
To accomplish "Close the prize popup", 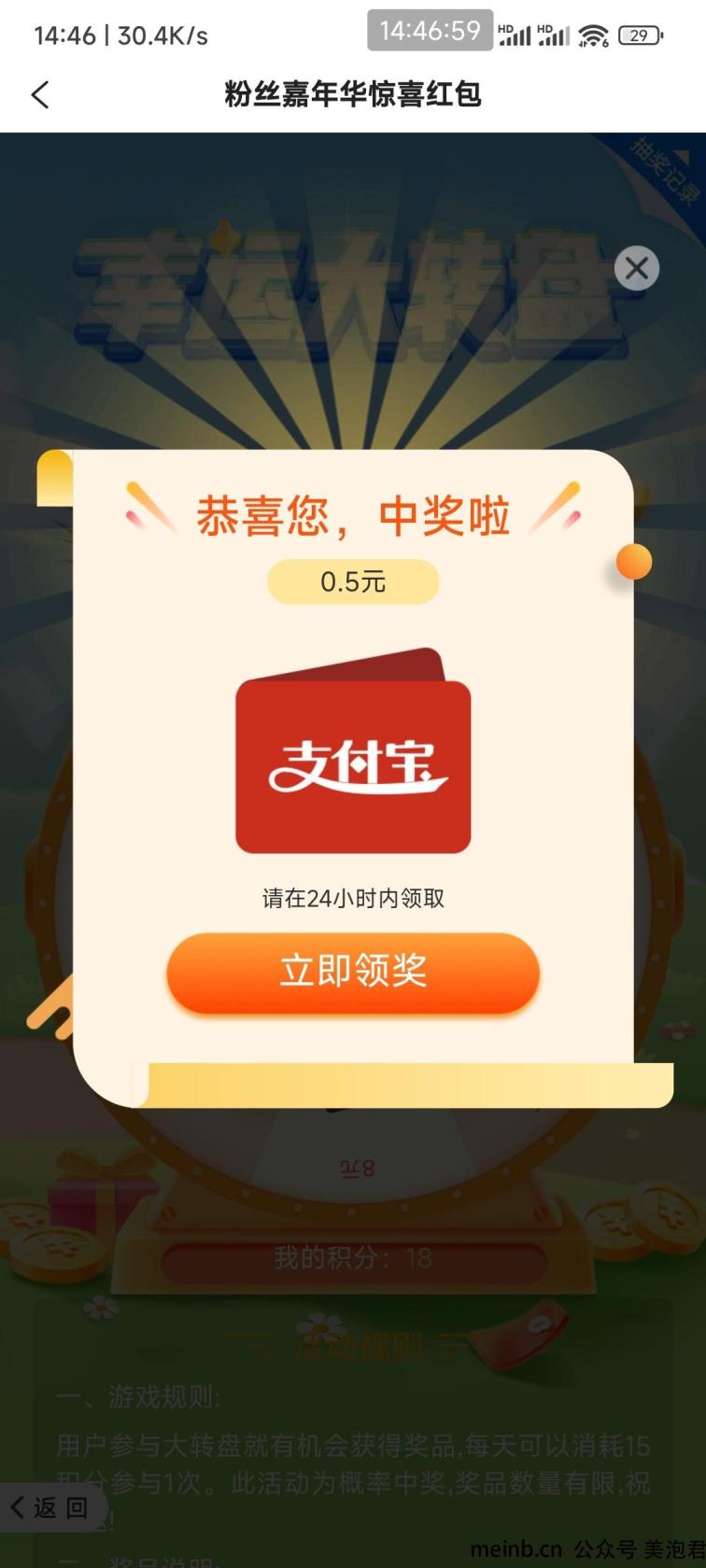I will [637, 269].
